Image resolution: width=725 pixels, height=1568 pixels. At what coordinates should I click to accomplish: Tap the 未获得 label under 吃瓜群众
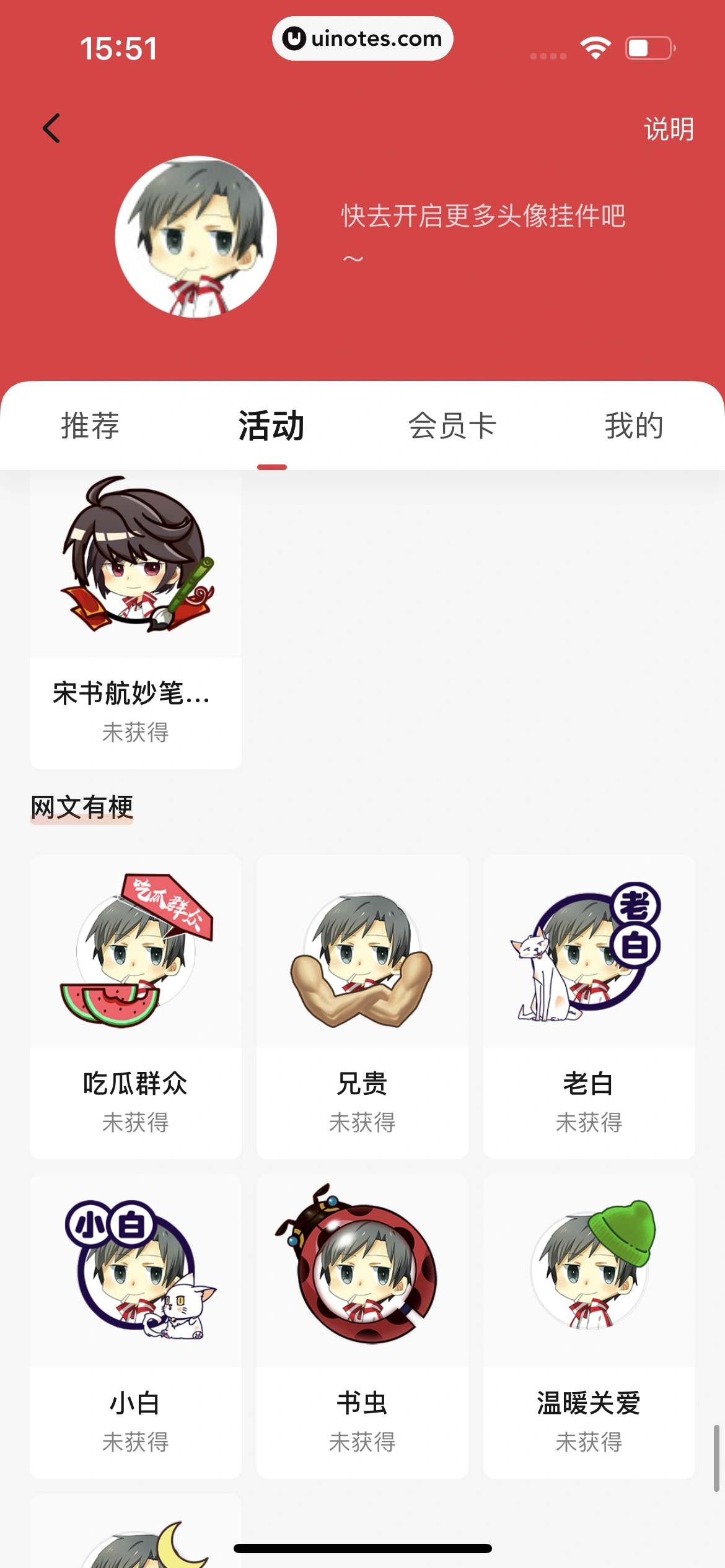point(135,1122)
